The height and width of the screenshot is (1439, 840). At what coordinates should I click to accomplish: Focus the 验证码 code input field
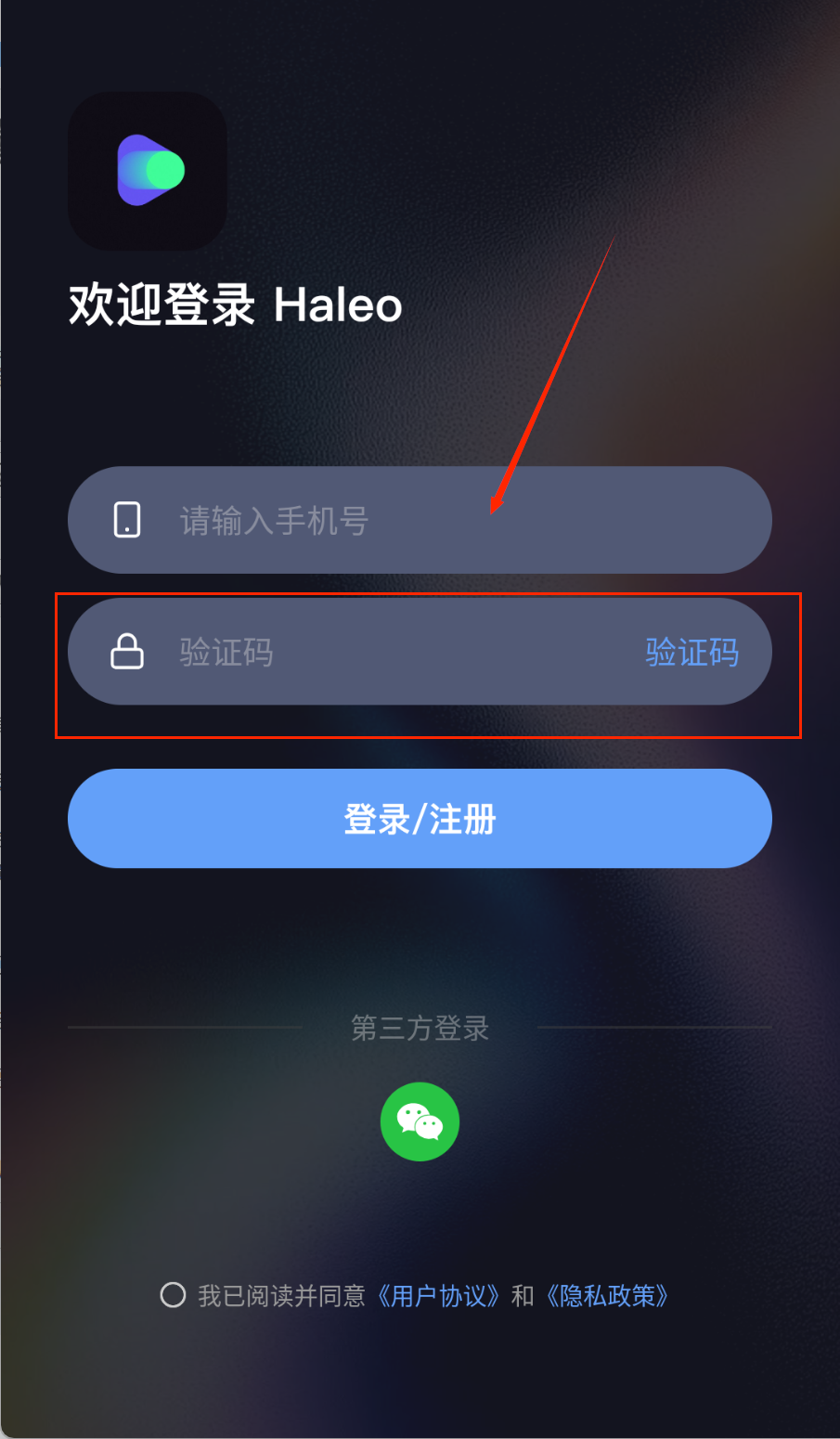tap(371, 652)
